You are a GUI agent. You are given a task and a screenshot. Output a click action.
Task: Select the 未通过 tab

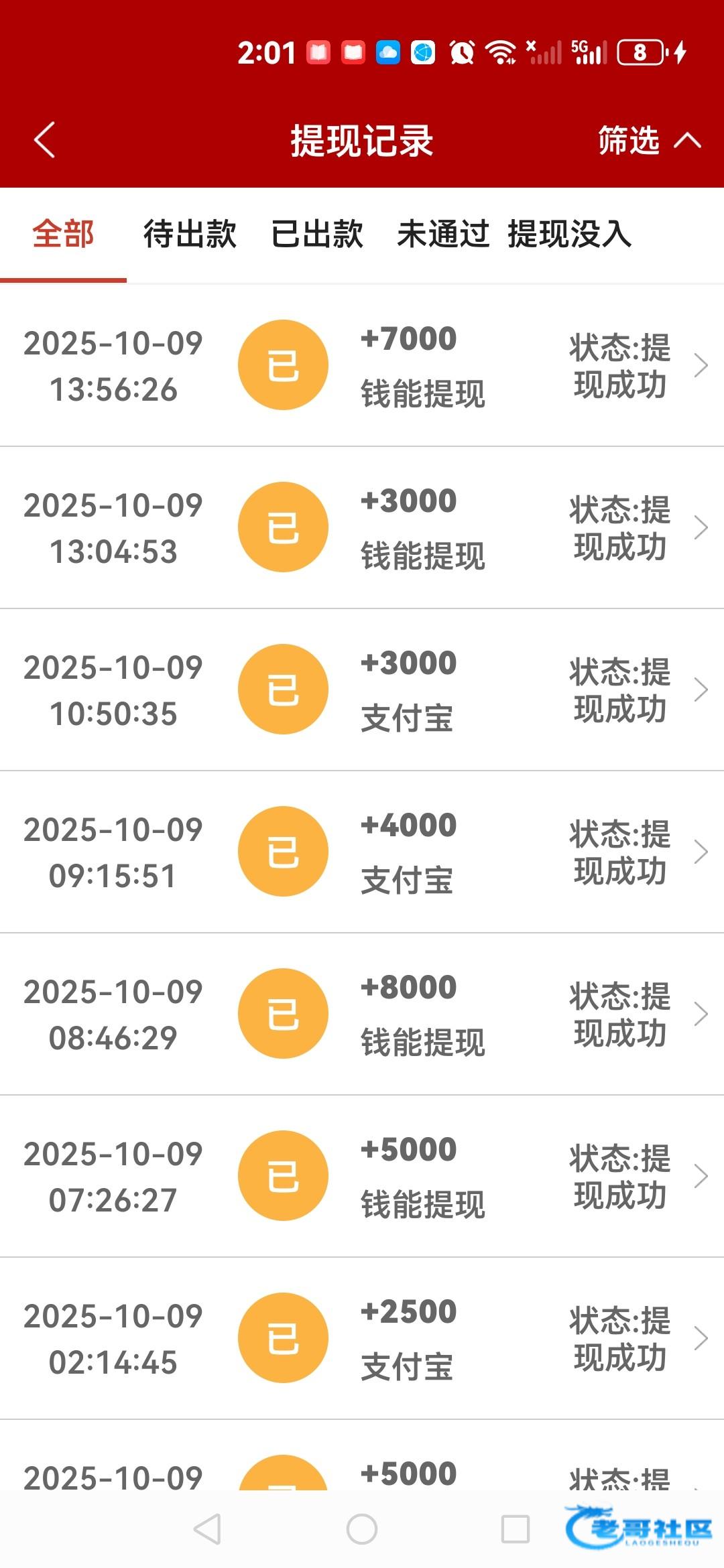coord(442,235)
